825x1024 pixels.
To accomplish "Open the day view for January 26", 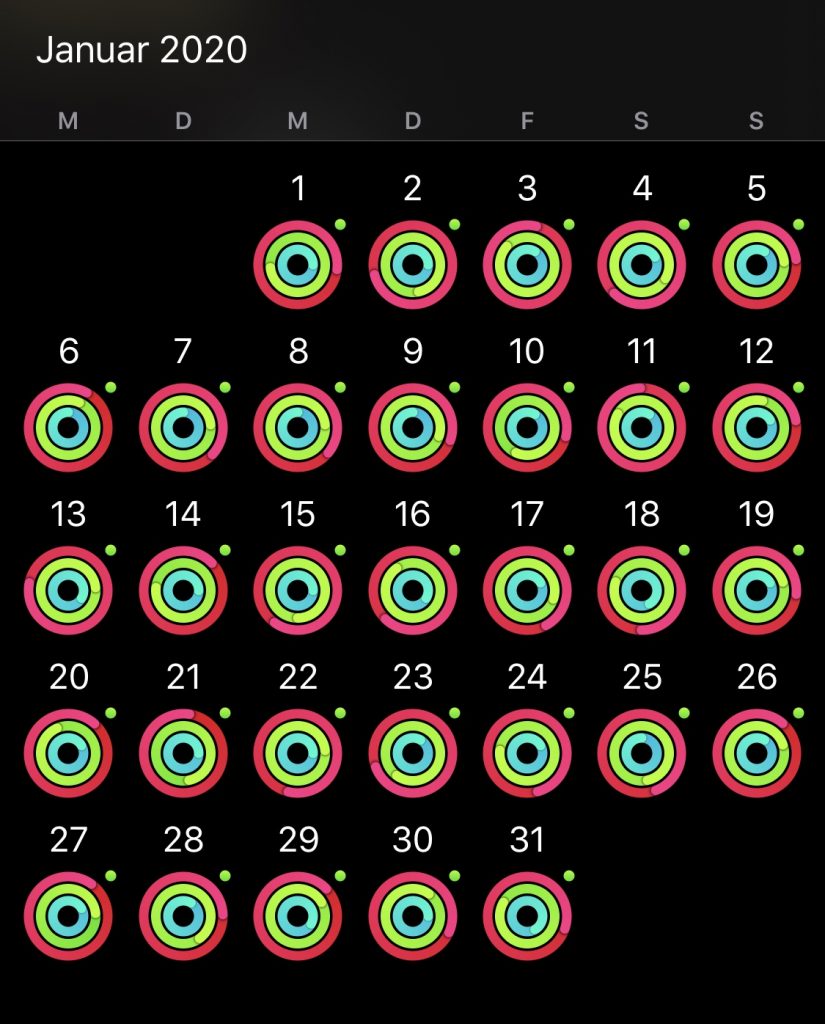I will pyautogui.click(x=757, y=754).
